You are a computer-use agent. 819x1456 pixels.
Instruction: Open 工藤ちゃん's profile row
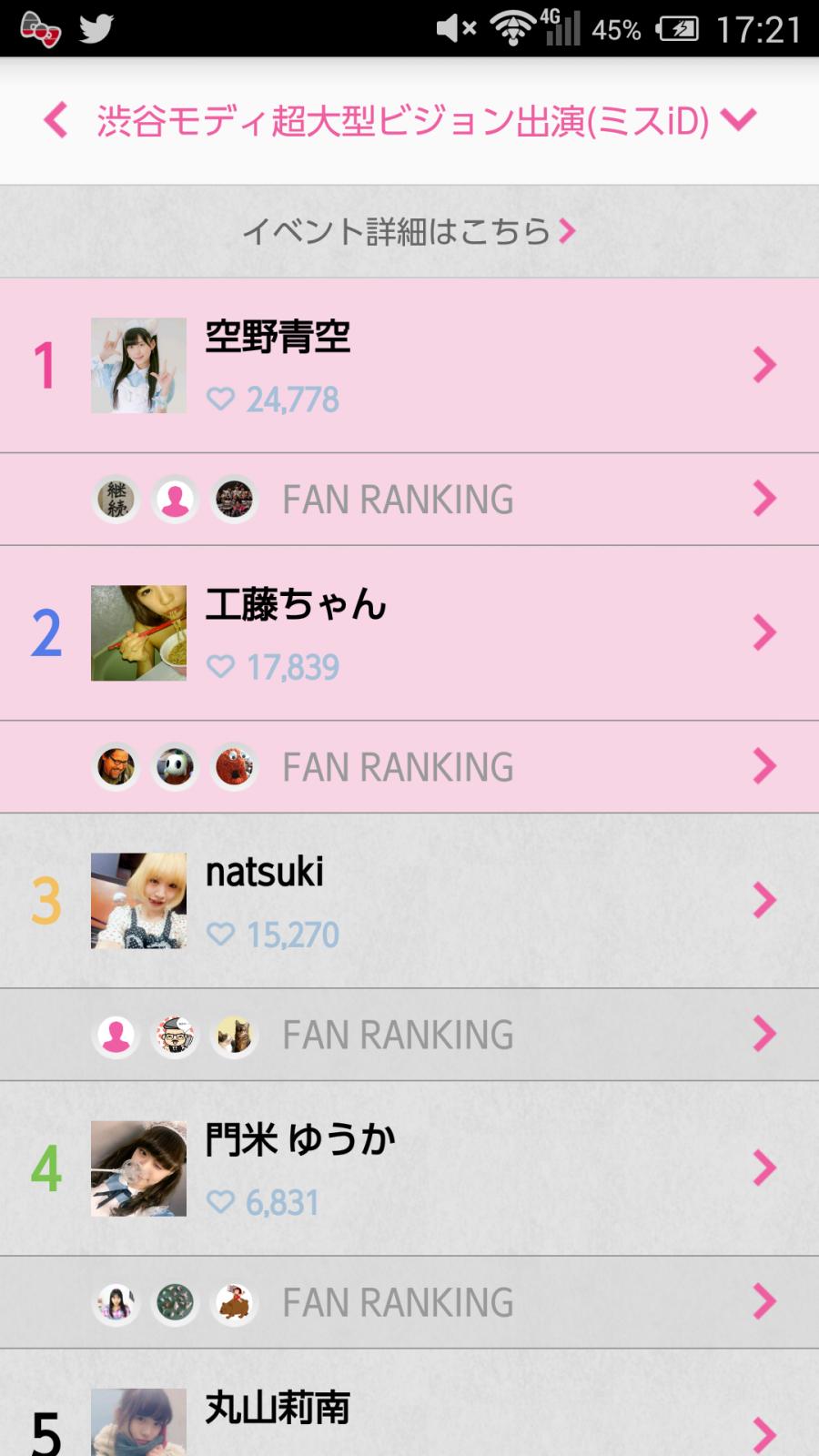[409, 633]
